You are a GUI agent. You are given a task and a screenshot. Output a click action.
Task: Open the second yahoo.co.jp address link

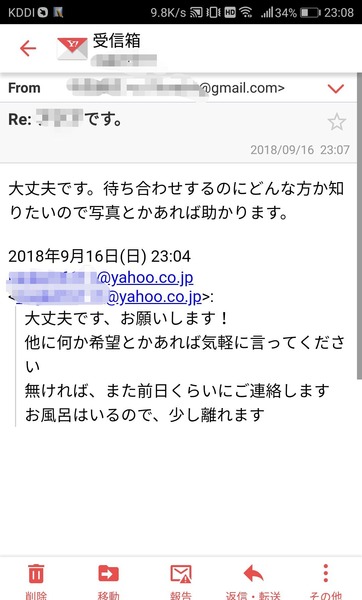pos(108,297)
